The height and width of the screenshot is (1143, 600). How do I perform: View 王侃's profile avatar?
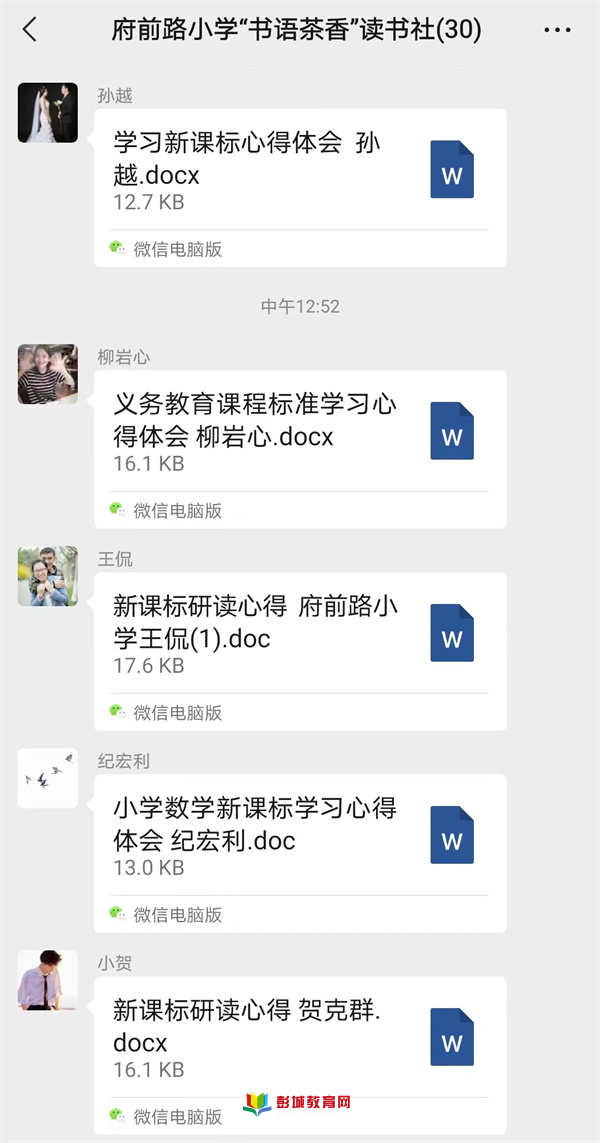pos(47,576)
